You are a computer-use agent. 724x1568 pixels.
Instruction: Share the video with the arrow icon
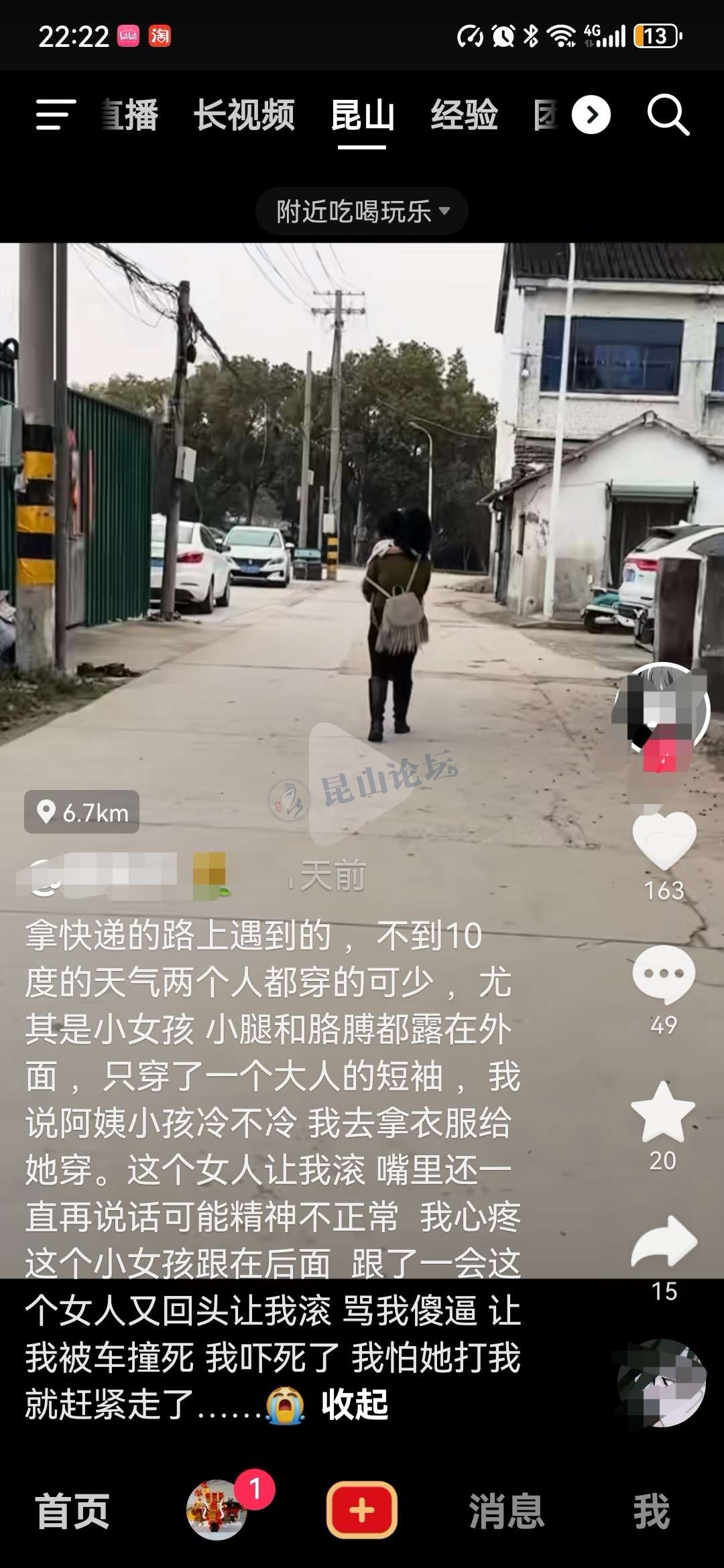664,1242
